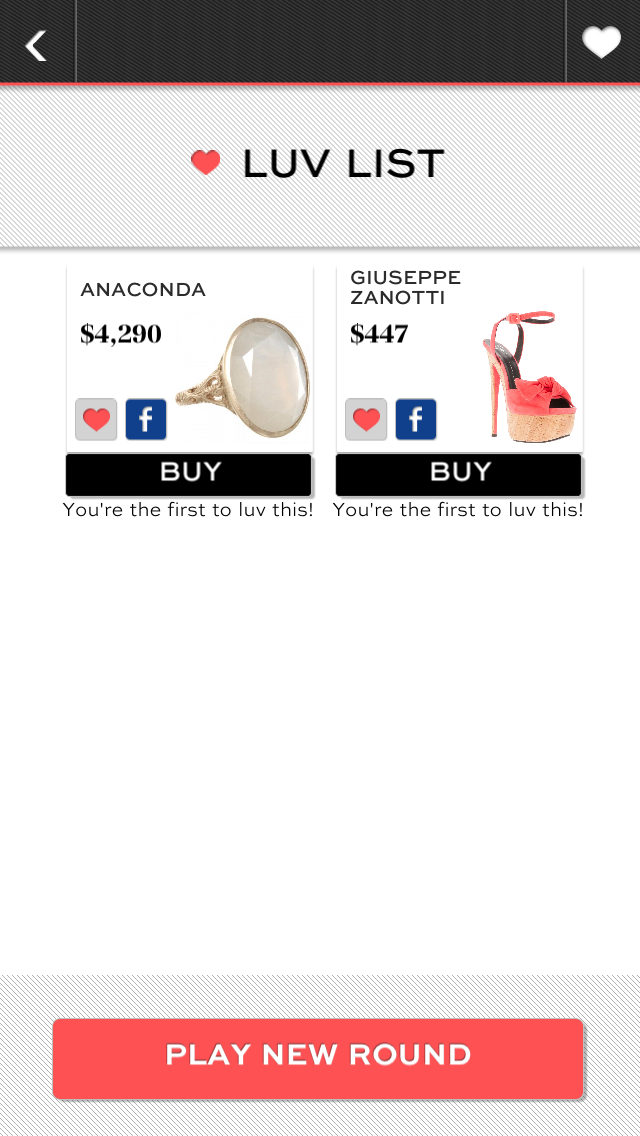Unluv the Giuseppe Zanotti shoe with its heart button
640x1136 pixels.
point(366,419)
